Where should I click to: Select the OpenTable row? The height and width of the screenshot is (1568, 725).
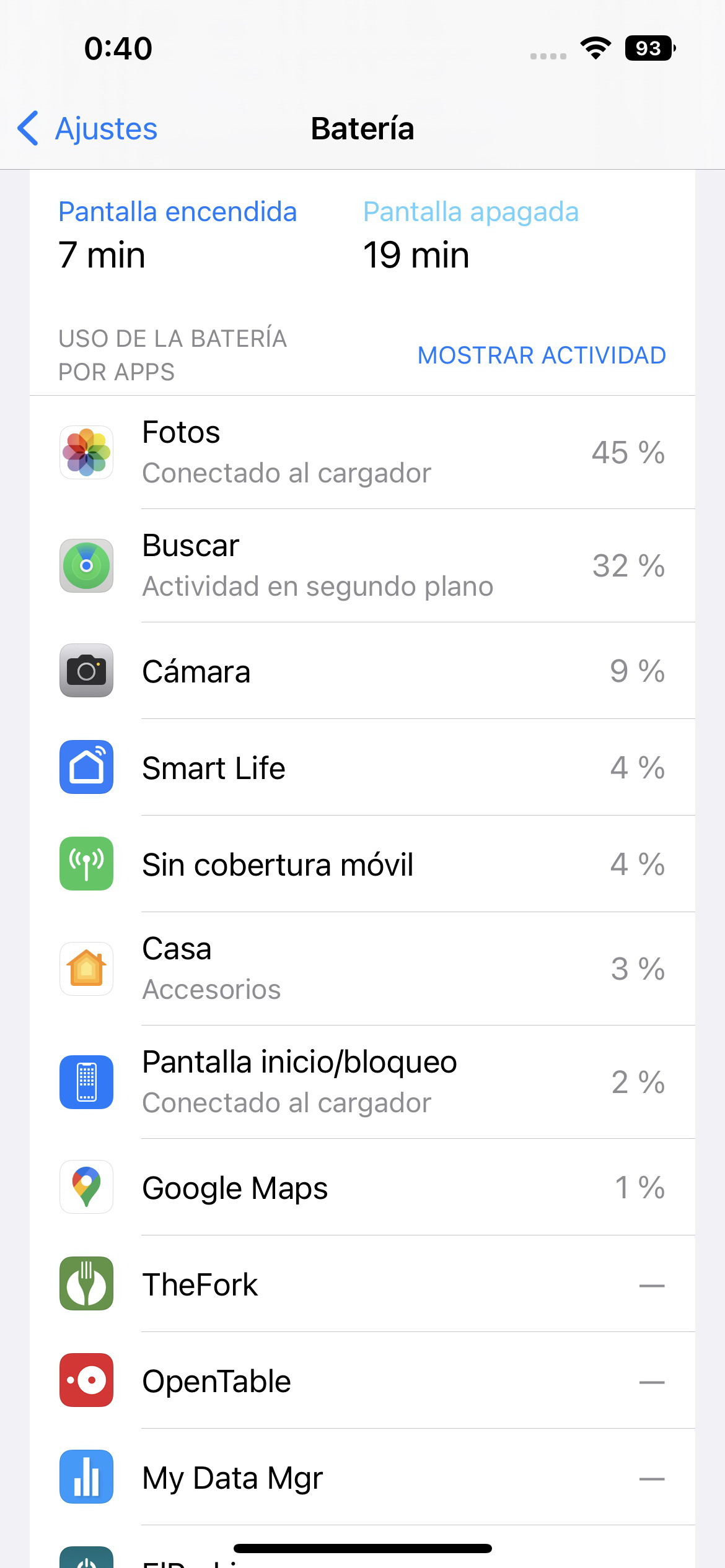coord(362,1380)
